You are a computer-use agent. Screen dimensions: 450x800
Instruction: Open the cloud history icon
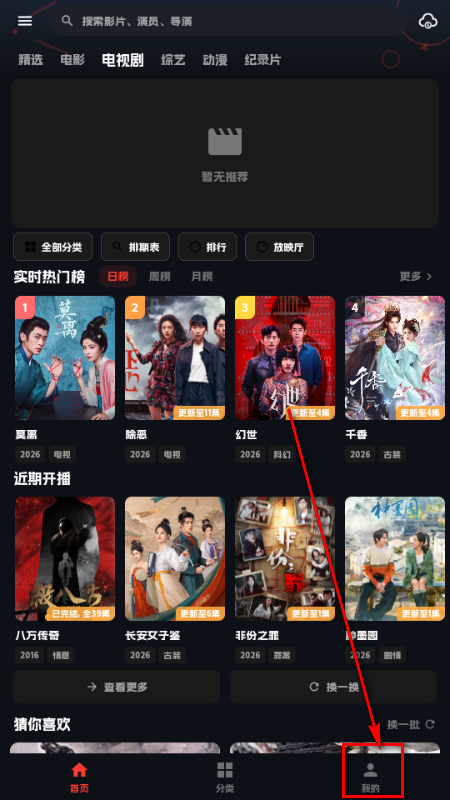(x=428, y=21)
